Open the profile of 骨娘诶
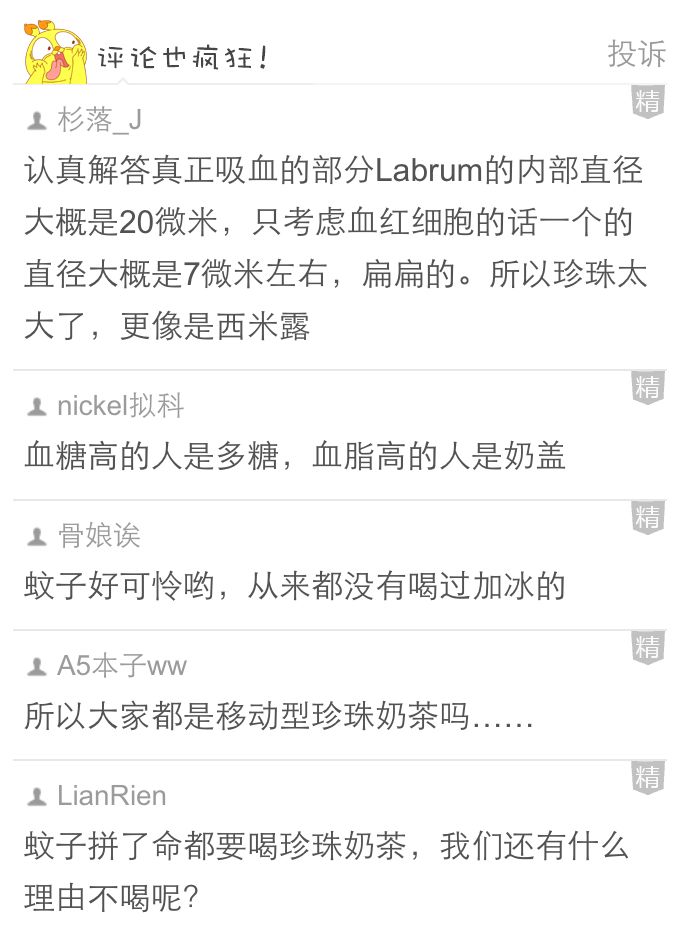Screen dimensions: 681x930 98,536
